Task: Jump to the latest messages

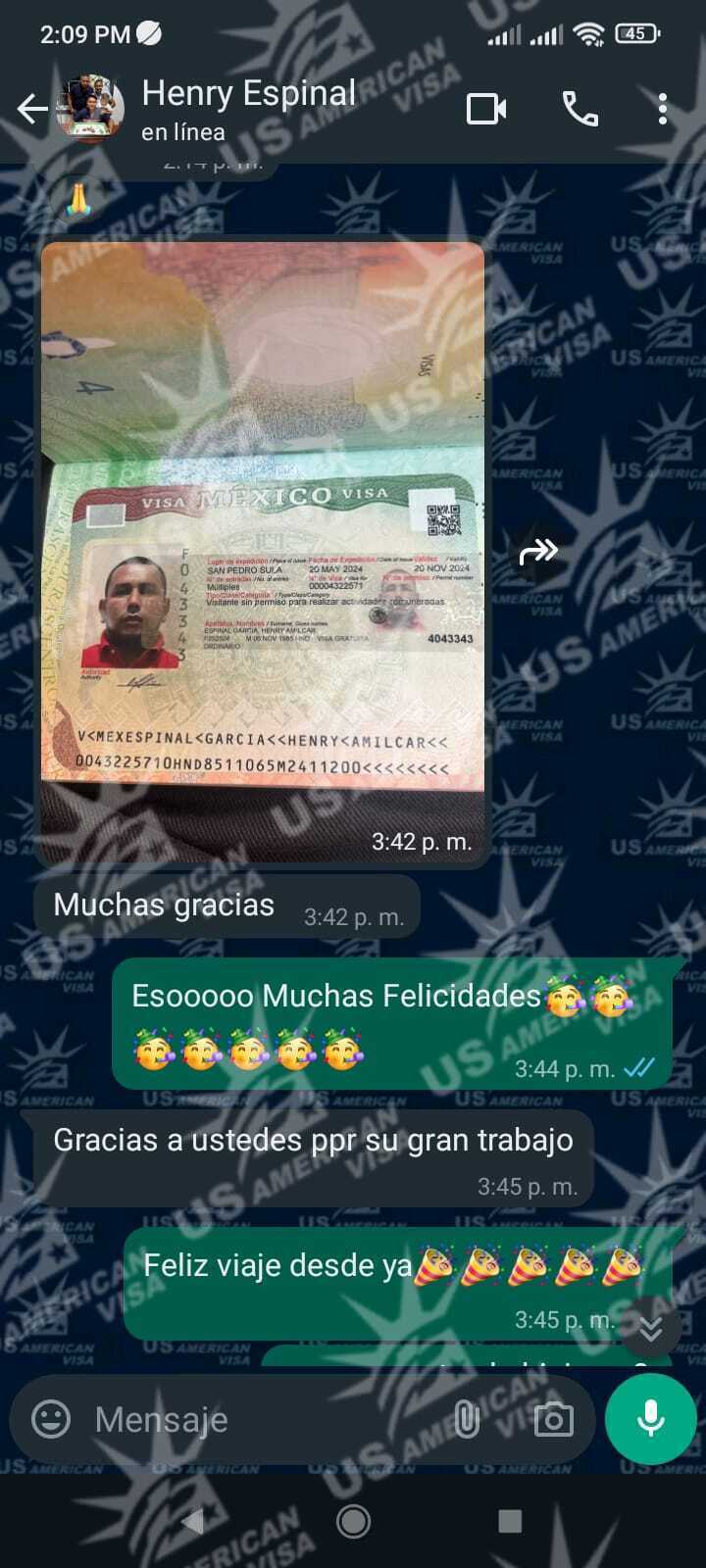Action: [650, 1328]
